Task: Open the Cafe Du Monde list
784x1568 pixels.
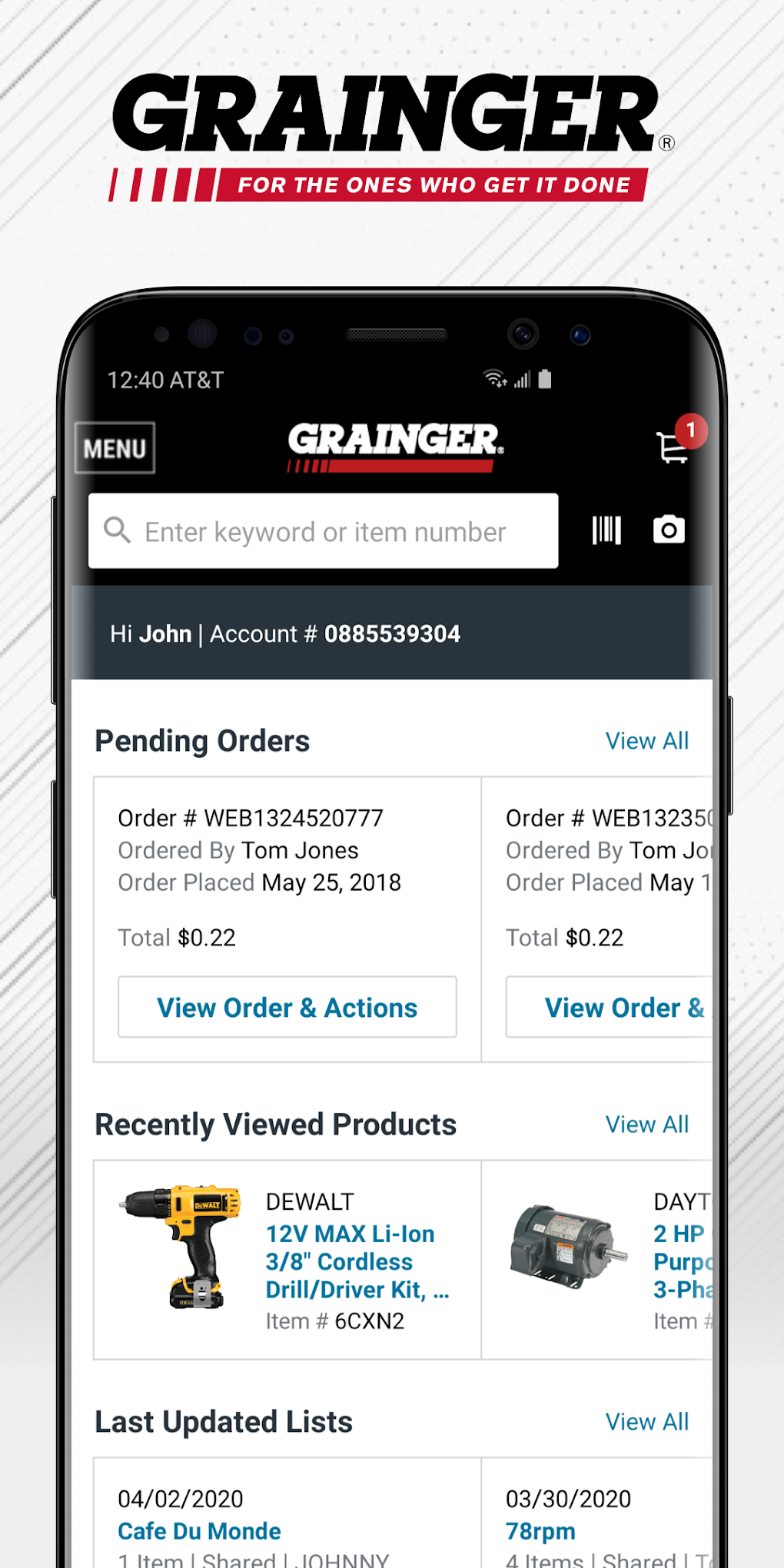Action: 198,1530
